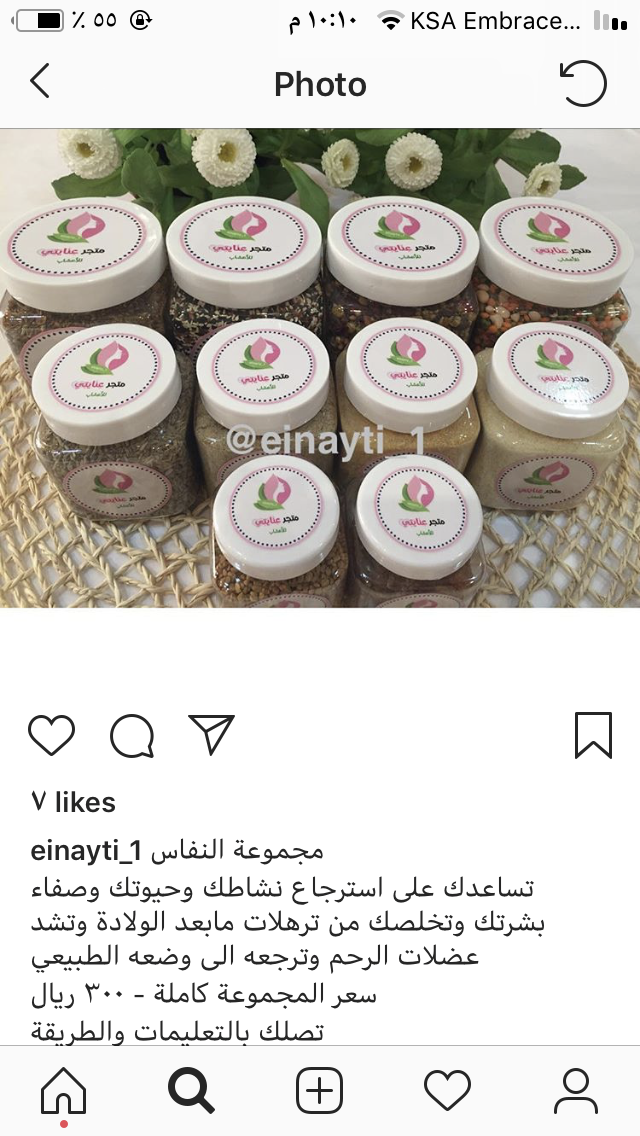Viewport: 640px width, 1136px height.
Task: Refresh the post with the reload icon
Action: tap(584, 83)
